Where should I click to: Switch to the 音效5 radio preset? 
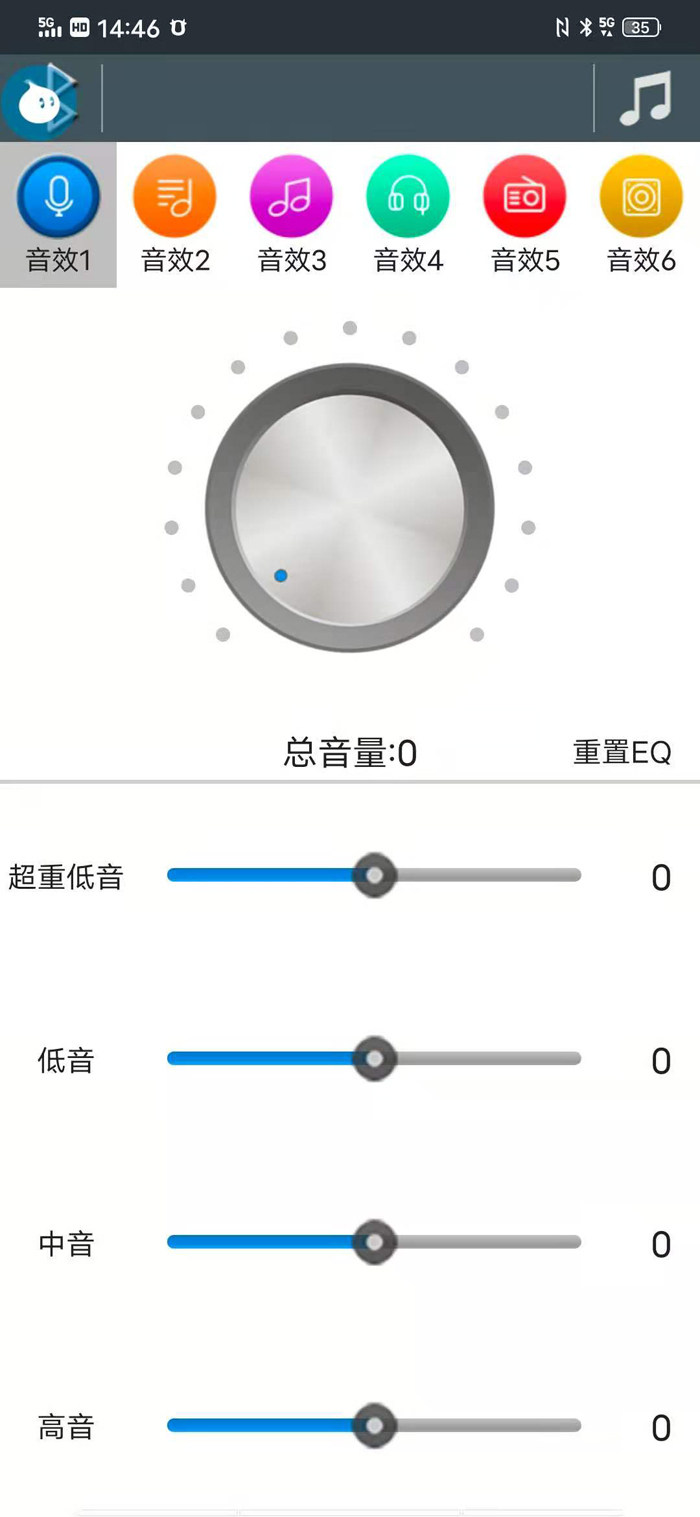click(x=525, y=215)
